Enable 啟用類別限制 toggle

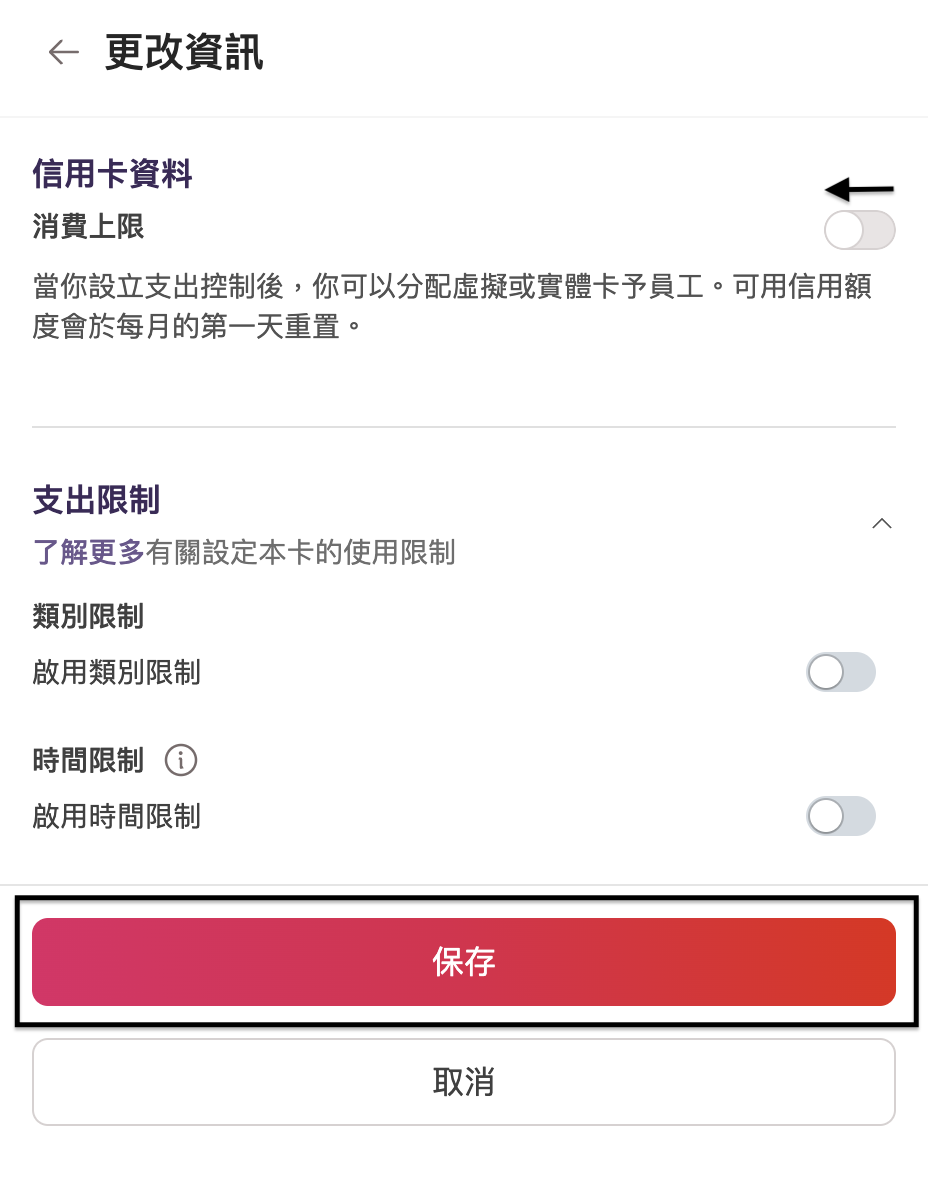coord(840,672)
